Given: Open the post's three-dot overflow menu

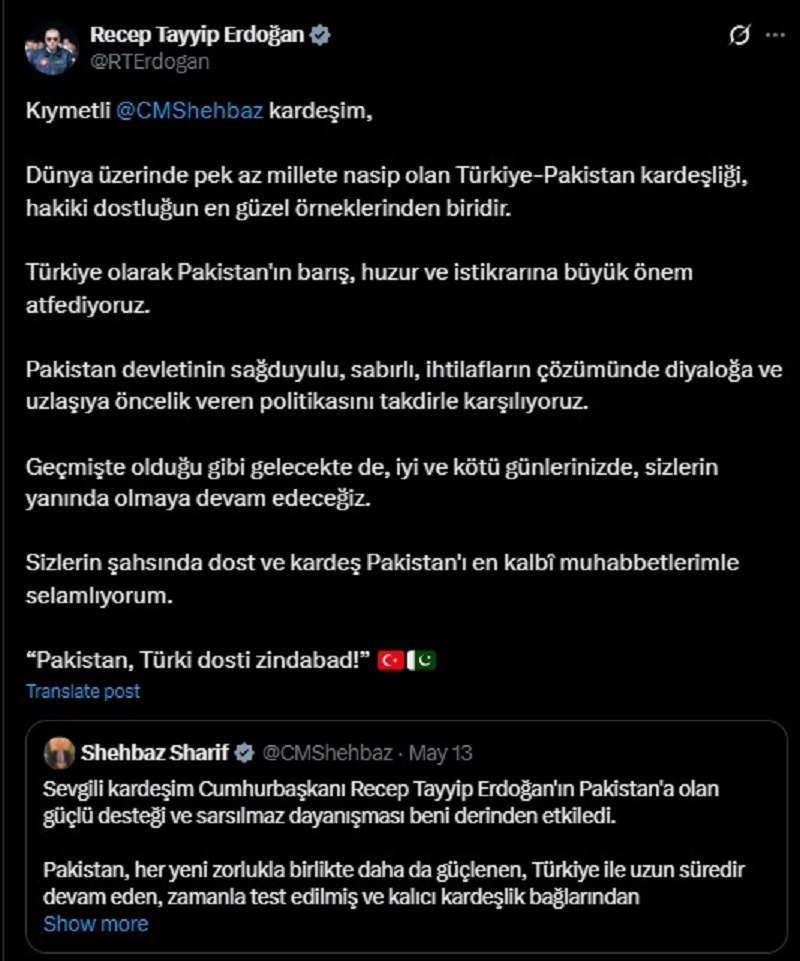Looking at the screenshot, I should [775, 36].
